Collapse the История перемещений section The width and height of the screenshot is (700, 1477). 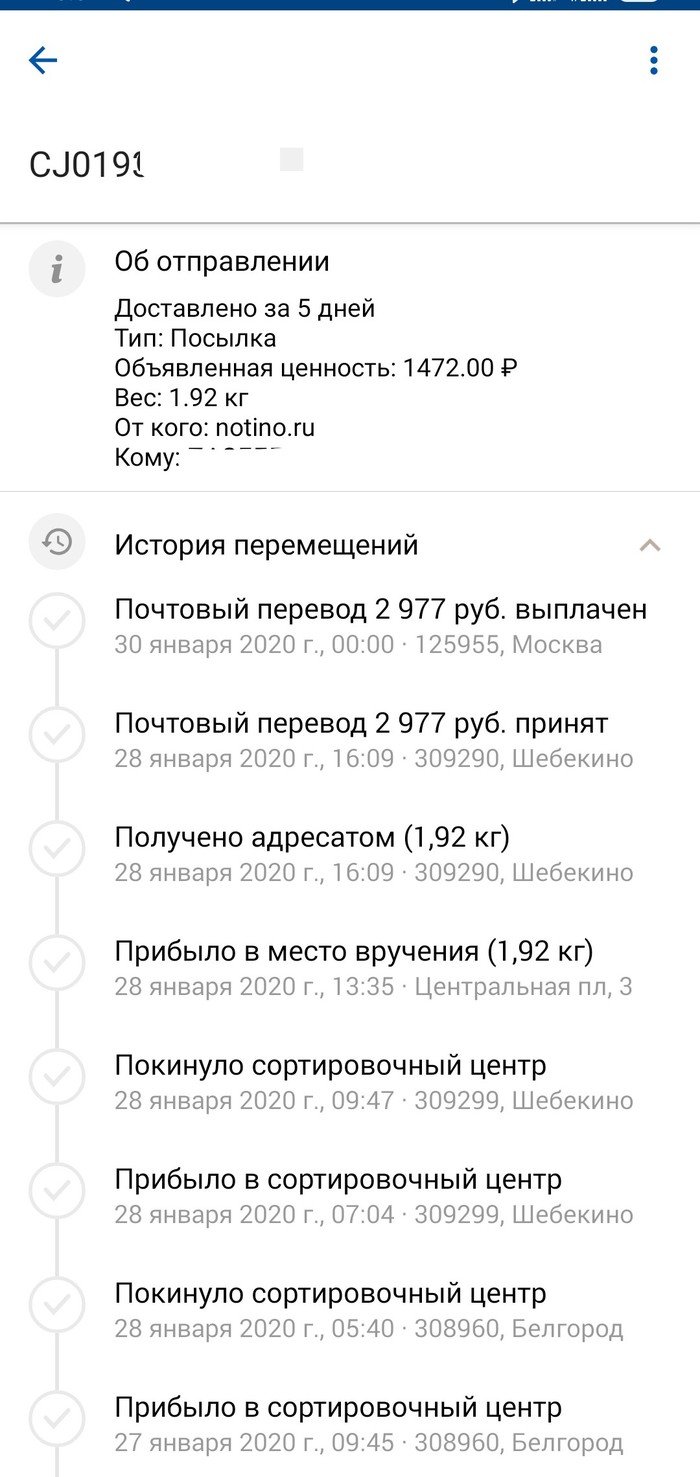(650, 545)
